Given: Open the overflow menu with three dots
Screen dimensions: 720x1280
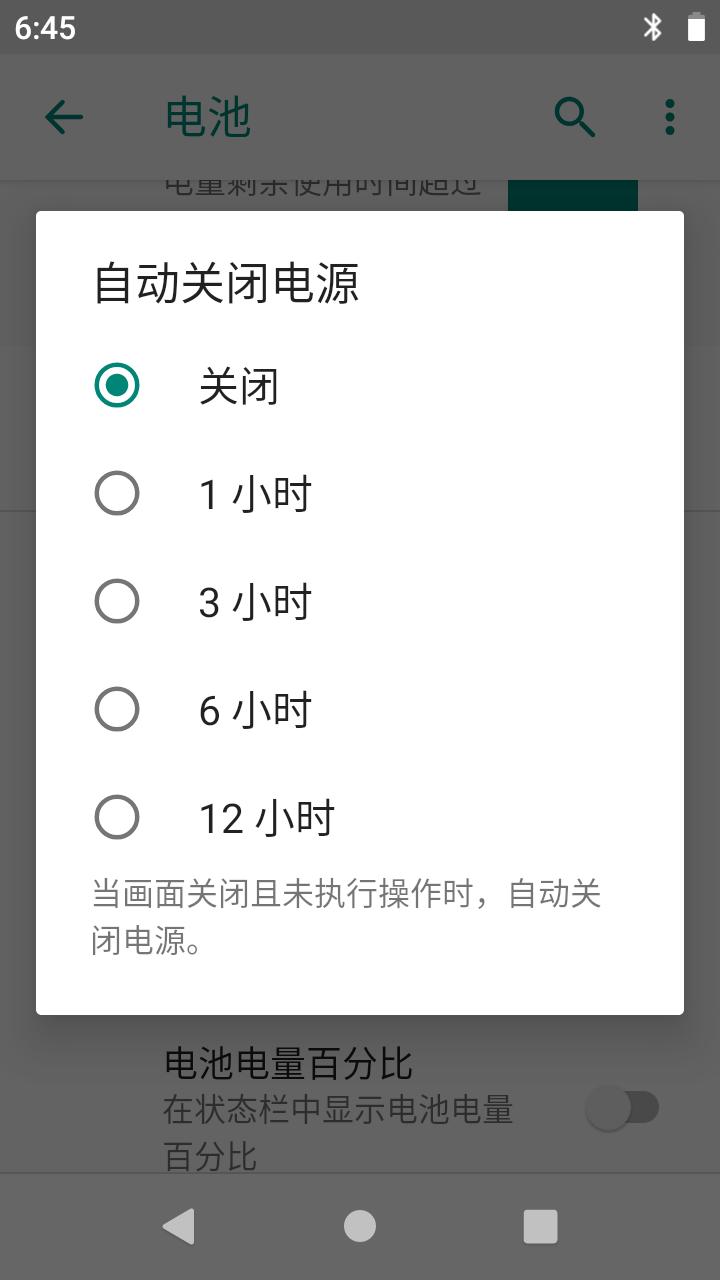Looking at the screenshot, I should [668, 116].
